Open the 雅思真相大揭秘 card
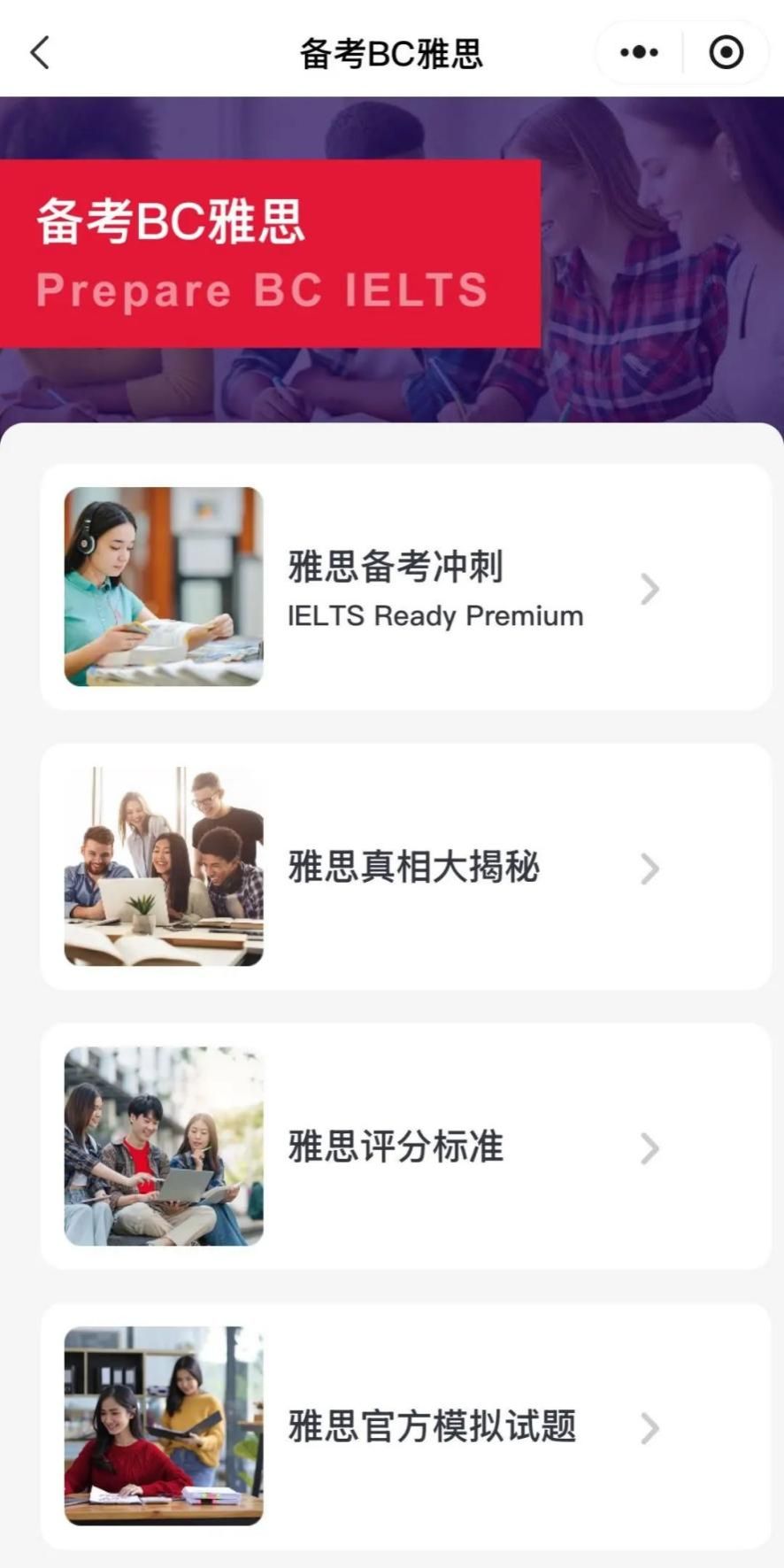This screenshot has width=784, height=1568. [x=406, y=867]
